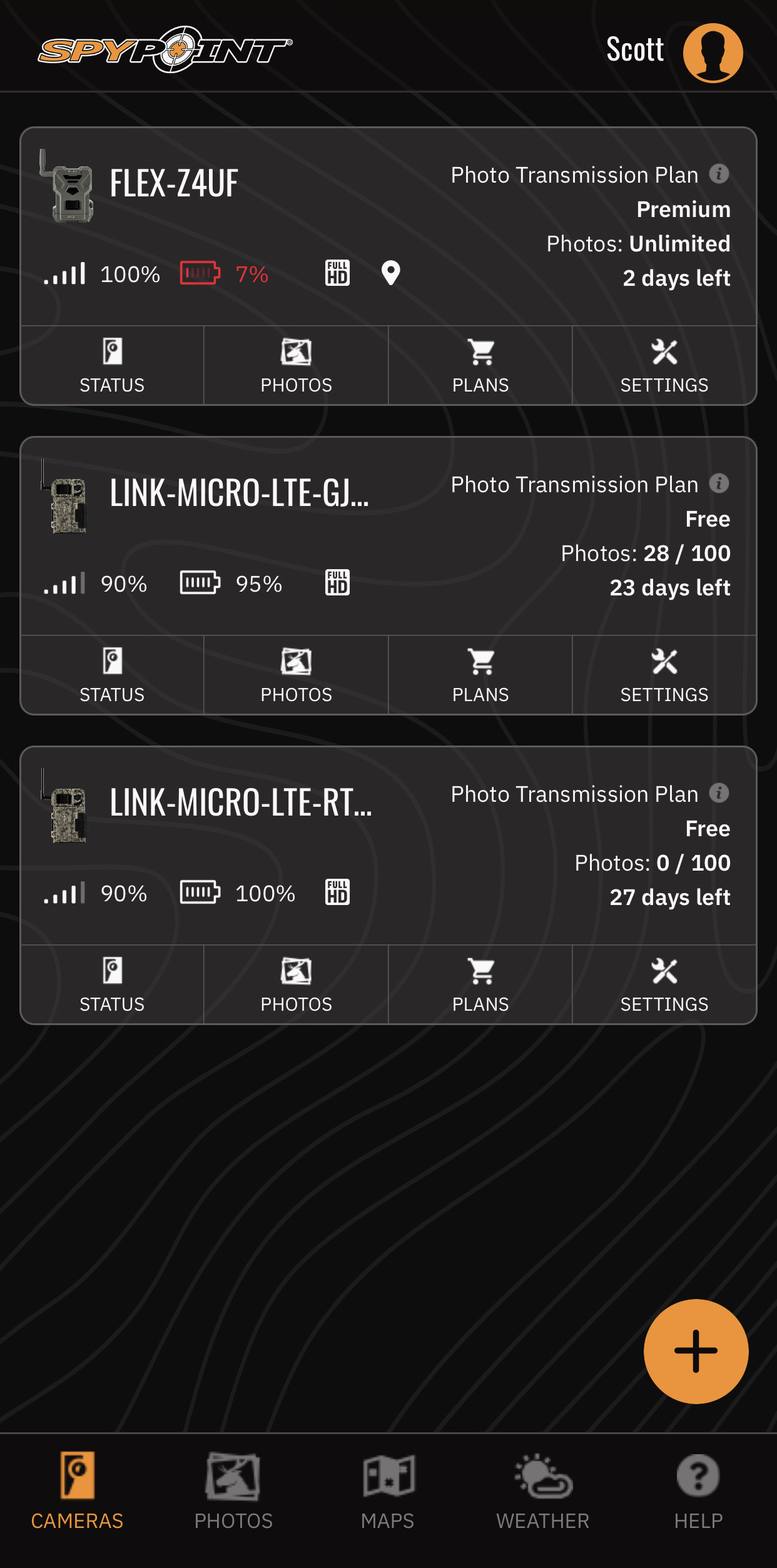View photos from LINK-MICRO-LTE-RT camera
The height and width of the screenshot is (1568, 777).
[296, 985]
